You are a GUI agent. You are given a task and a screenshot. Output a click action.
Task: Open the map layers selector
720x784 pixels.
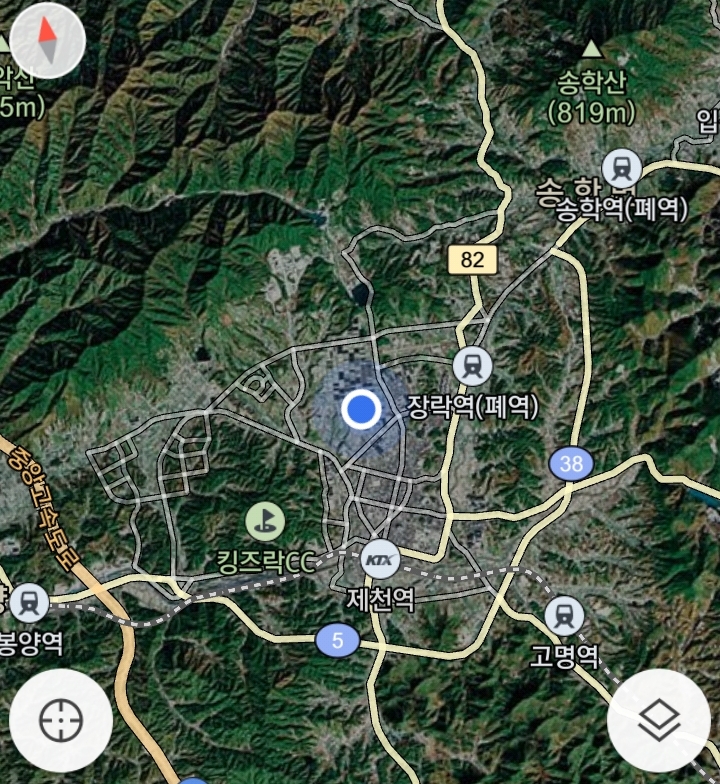[659, 720]
